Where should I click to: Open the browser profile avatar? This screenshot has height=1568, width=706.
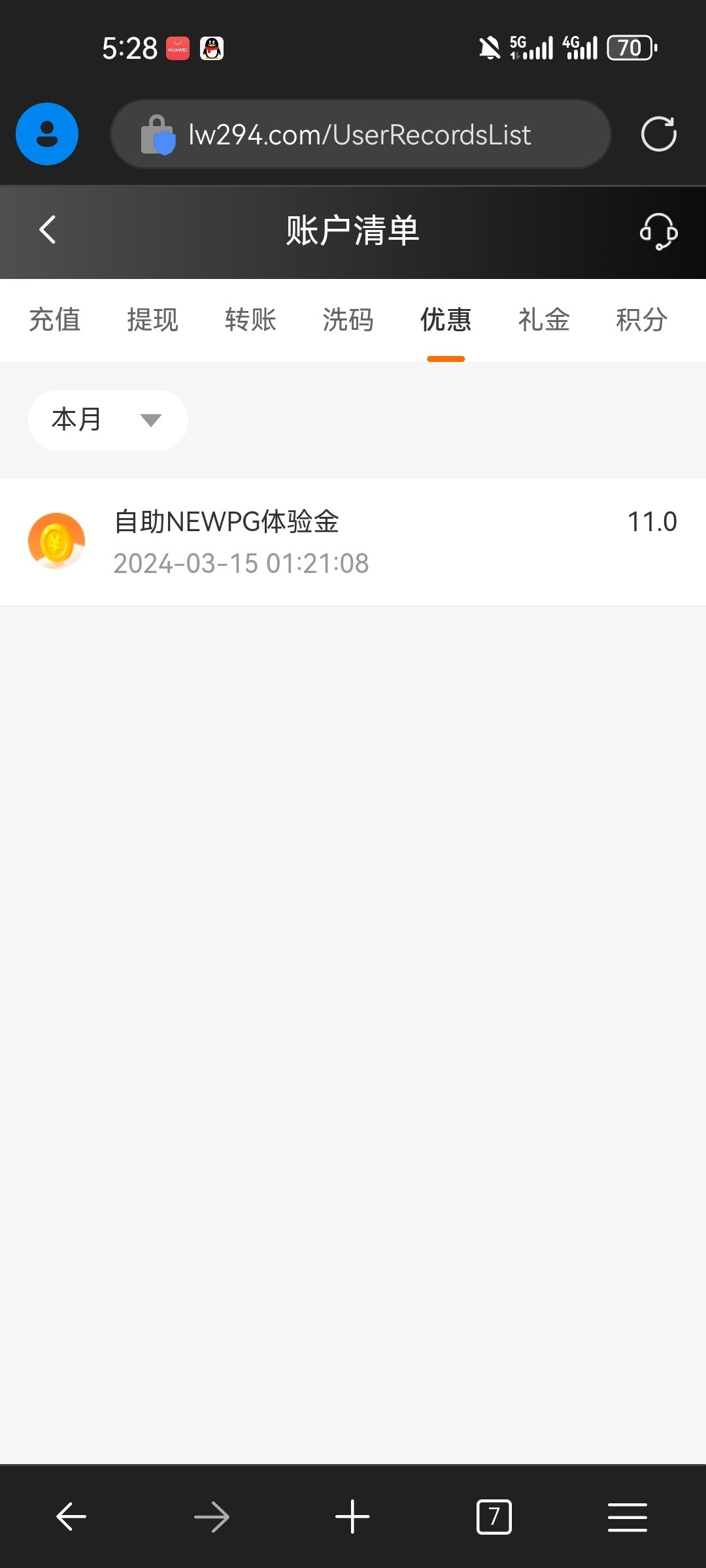(47, 134)
